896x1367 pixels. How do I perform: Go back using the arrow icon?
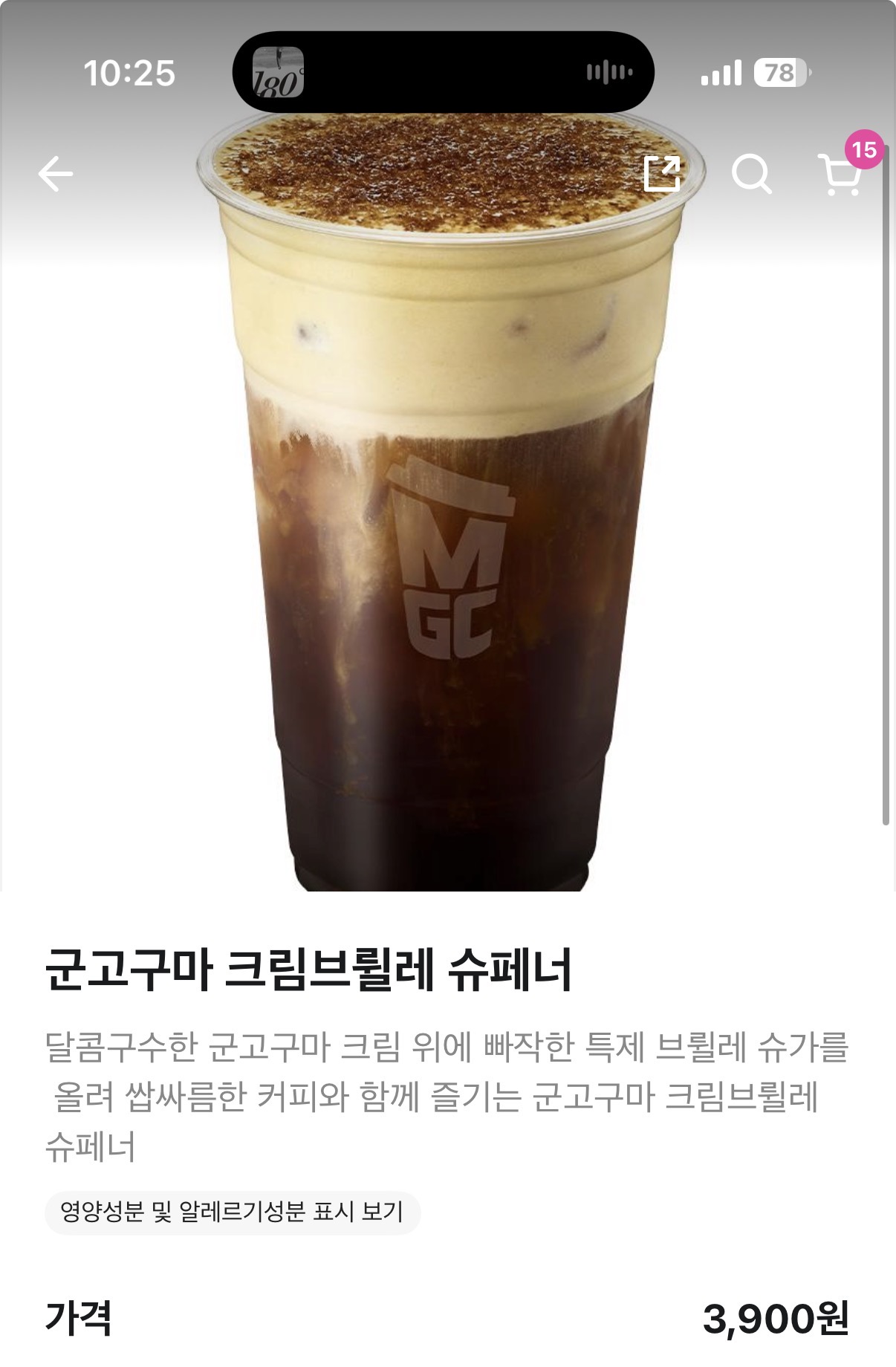pos(56,175)
